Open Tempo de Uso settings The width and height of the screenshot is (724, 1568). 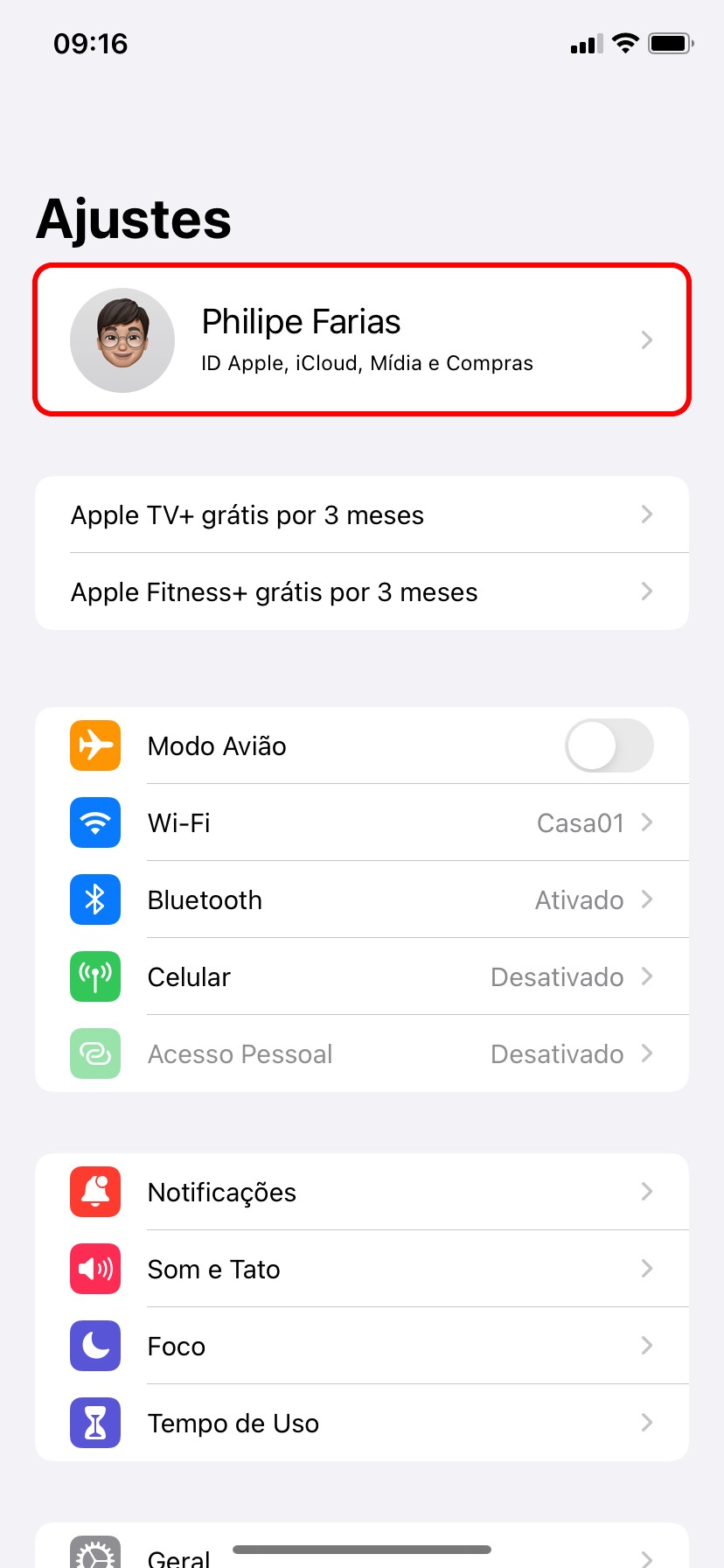362,1423
